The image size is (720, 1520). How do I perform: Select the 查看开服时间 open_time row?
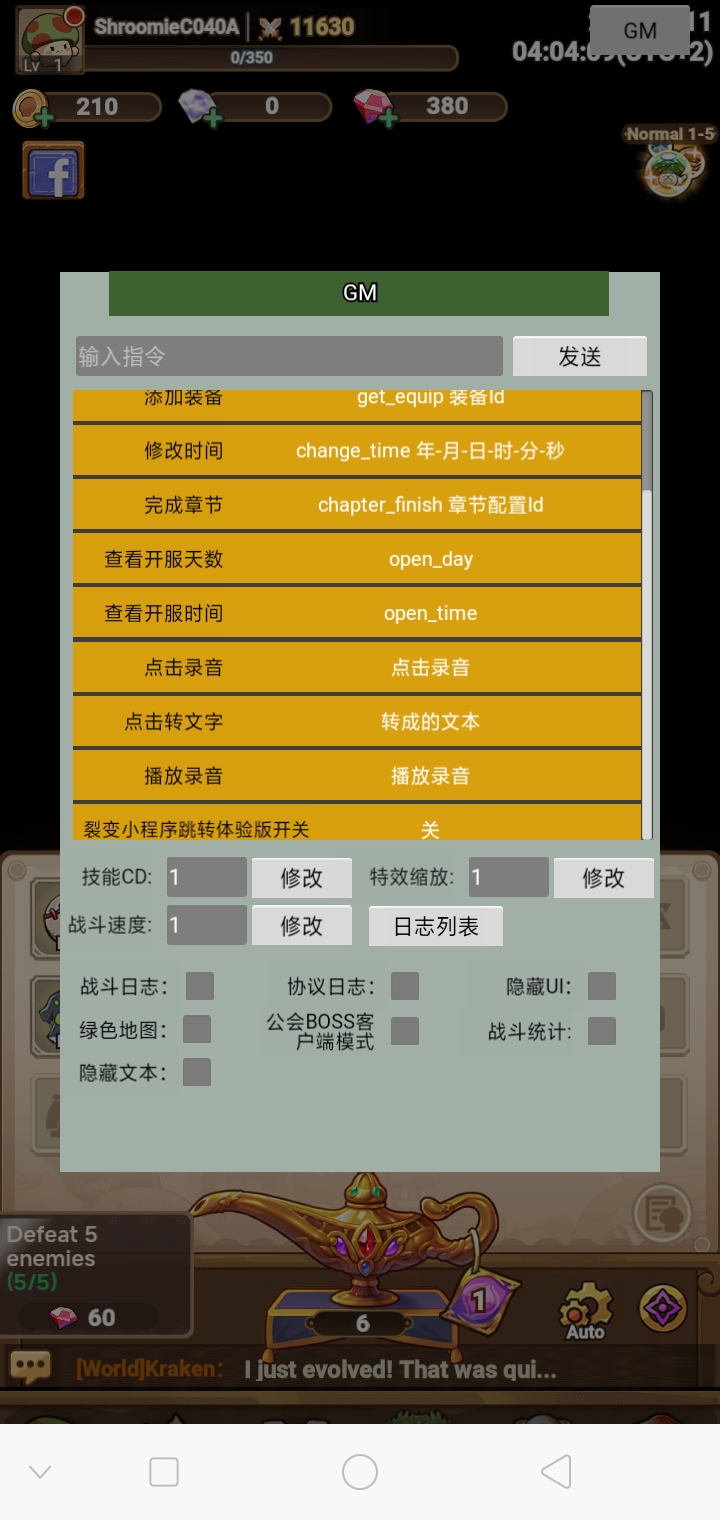357,613
